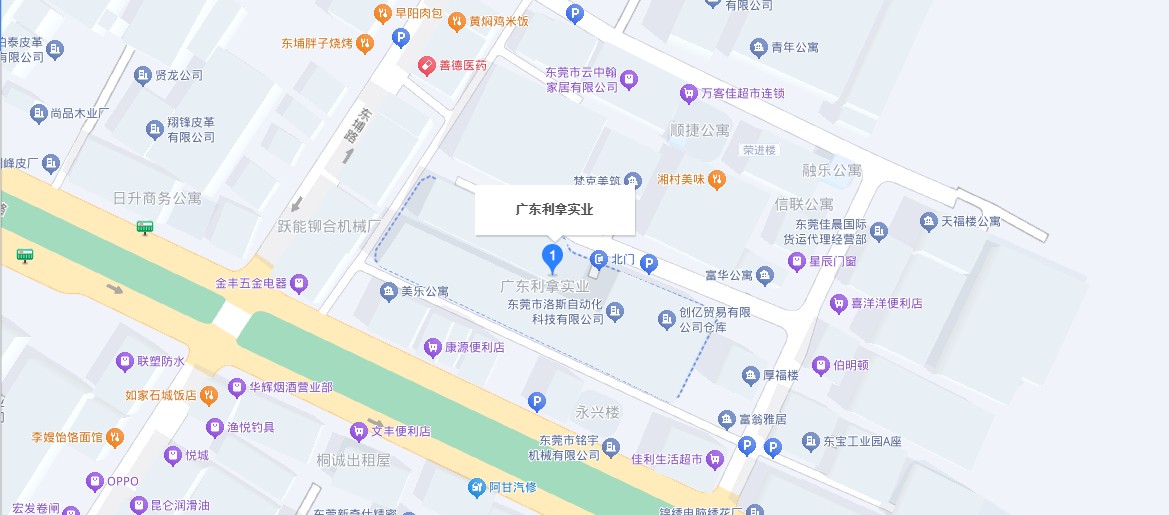This screenshot has height=515, width=1169.
Task: Select the 善德医药 pharmacy marker
Action: tap(427, 65)
